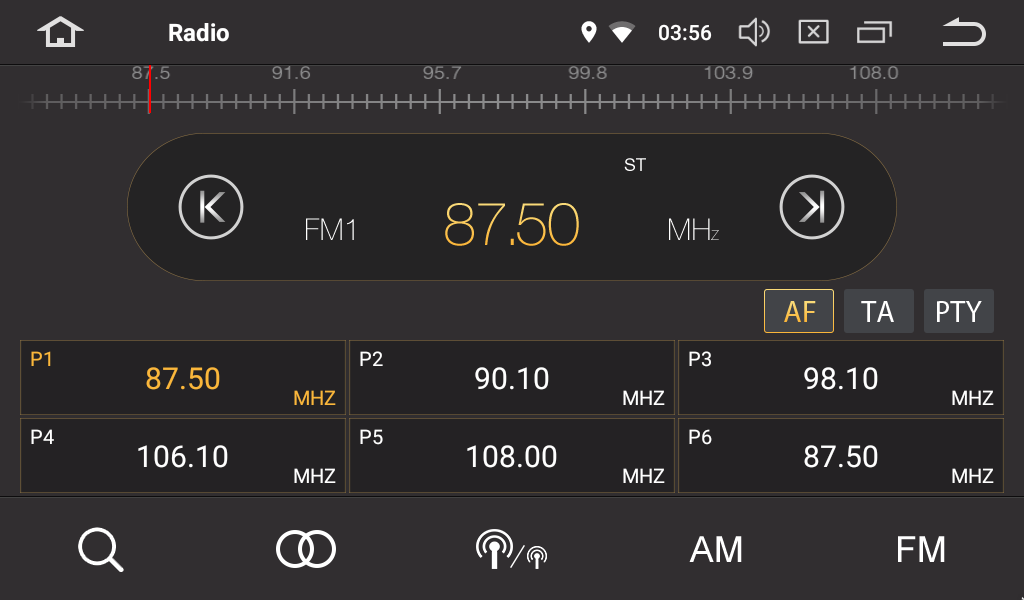The height and width of the screenshot is (600, 1024).
Task: Switch local/distant reception with the antenna icon
Action: (511, 549)
